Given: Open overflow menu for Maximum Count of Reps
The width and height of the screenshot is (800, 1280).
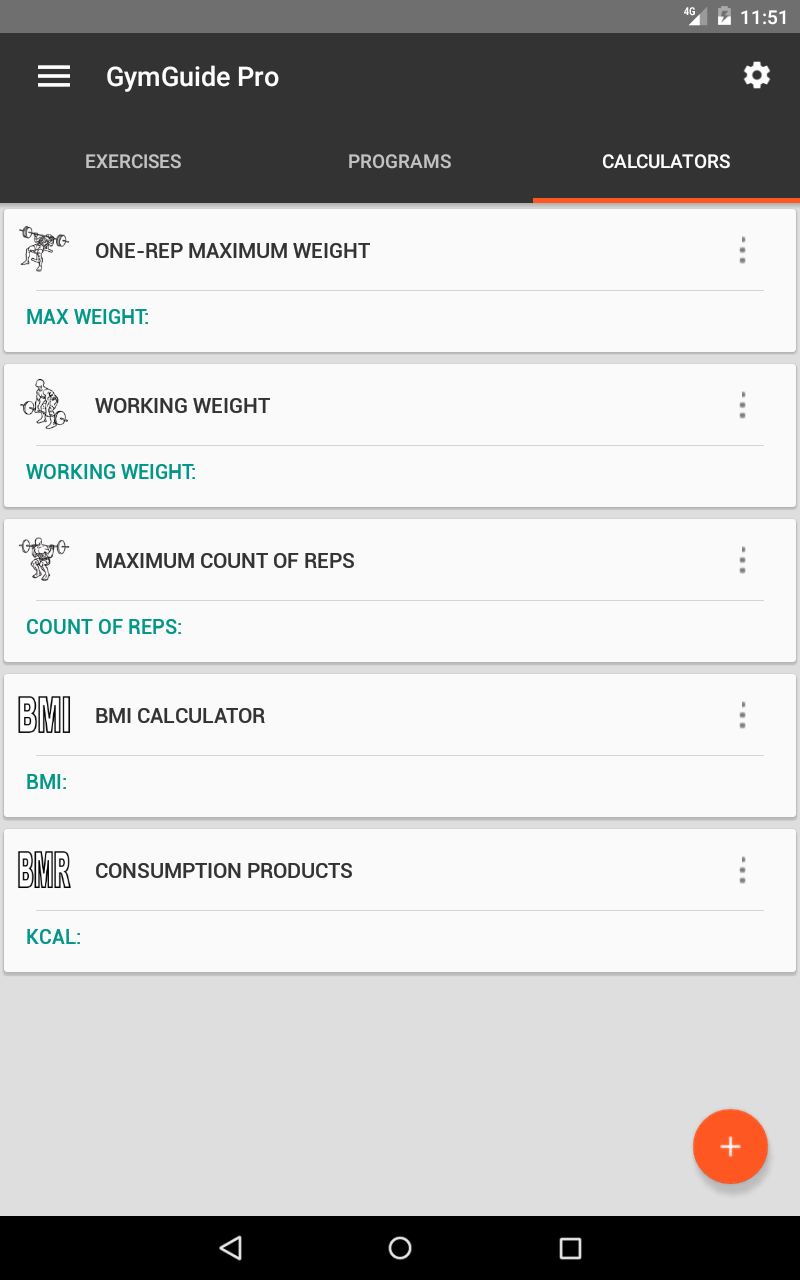Looking at the screenshot, I should point(742,561).
